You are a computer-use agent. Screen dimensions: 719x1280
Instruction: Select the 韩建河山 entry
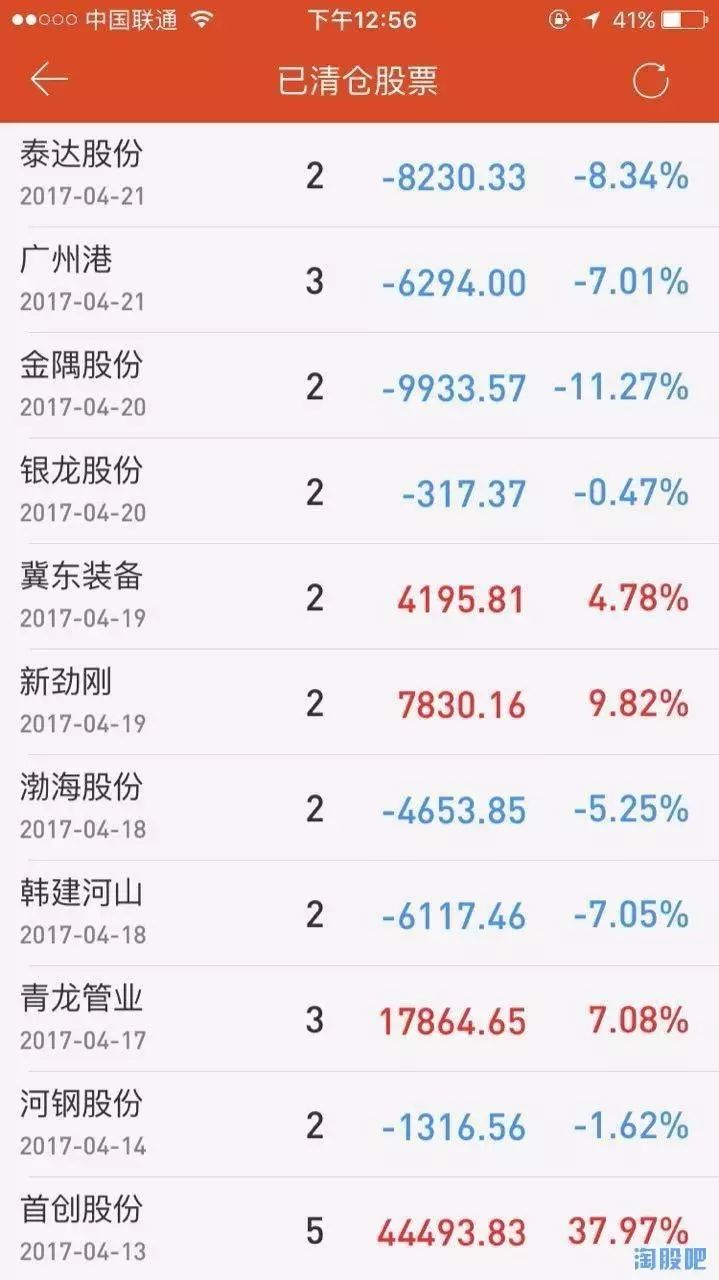pos(359,913)
